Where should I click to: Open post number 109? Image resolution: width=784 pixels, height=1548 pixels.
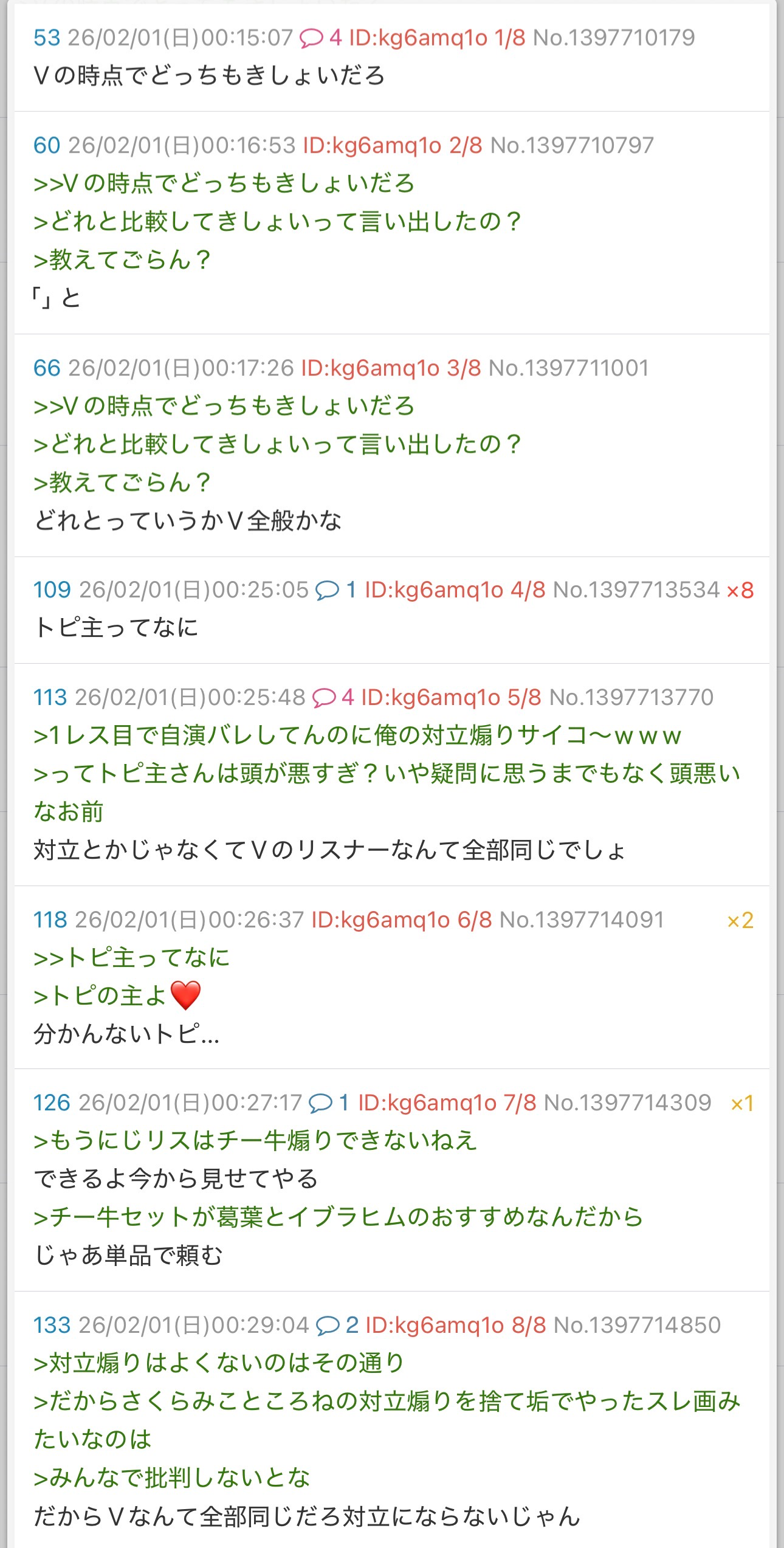point(52,590)
